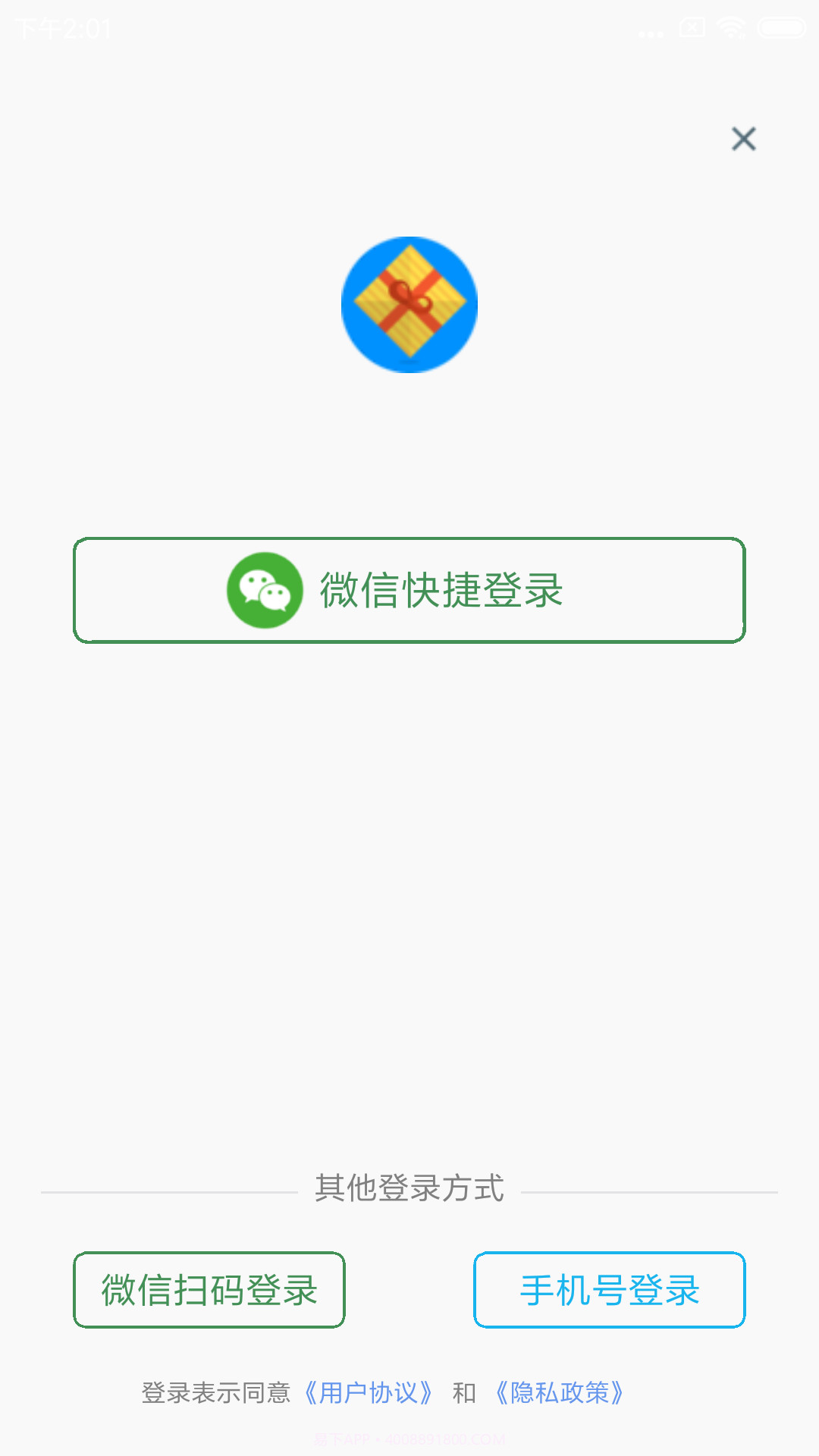This screenshot has width=819, height=1456.
Task: Tap the 其他登录方式 divider label
Action: point(409,1190)
